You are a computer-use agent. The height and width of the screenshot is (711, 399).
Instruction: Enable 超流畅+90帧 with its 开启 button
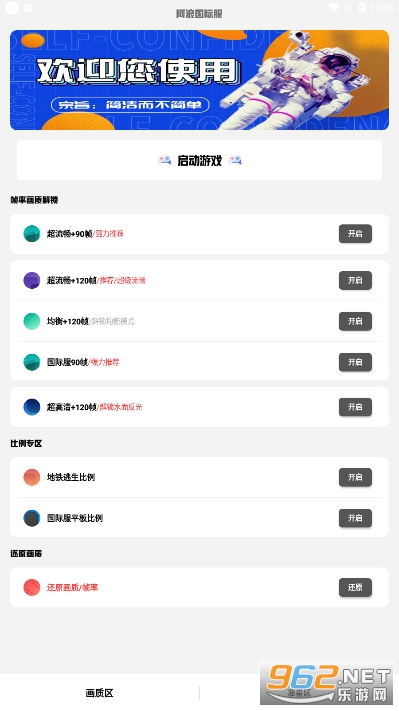(355, 234)
